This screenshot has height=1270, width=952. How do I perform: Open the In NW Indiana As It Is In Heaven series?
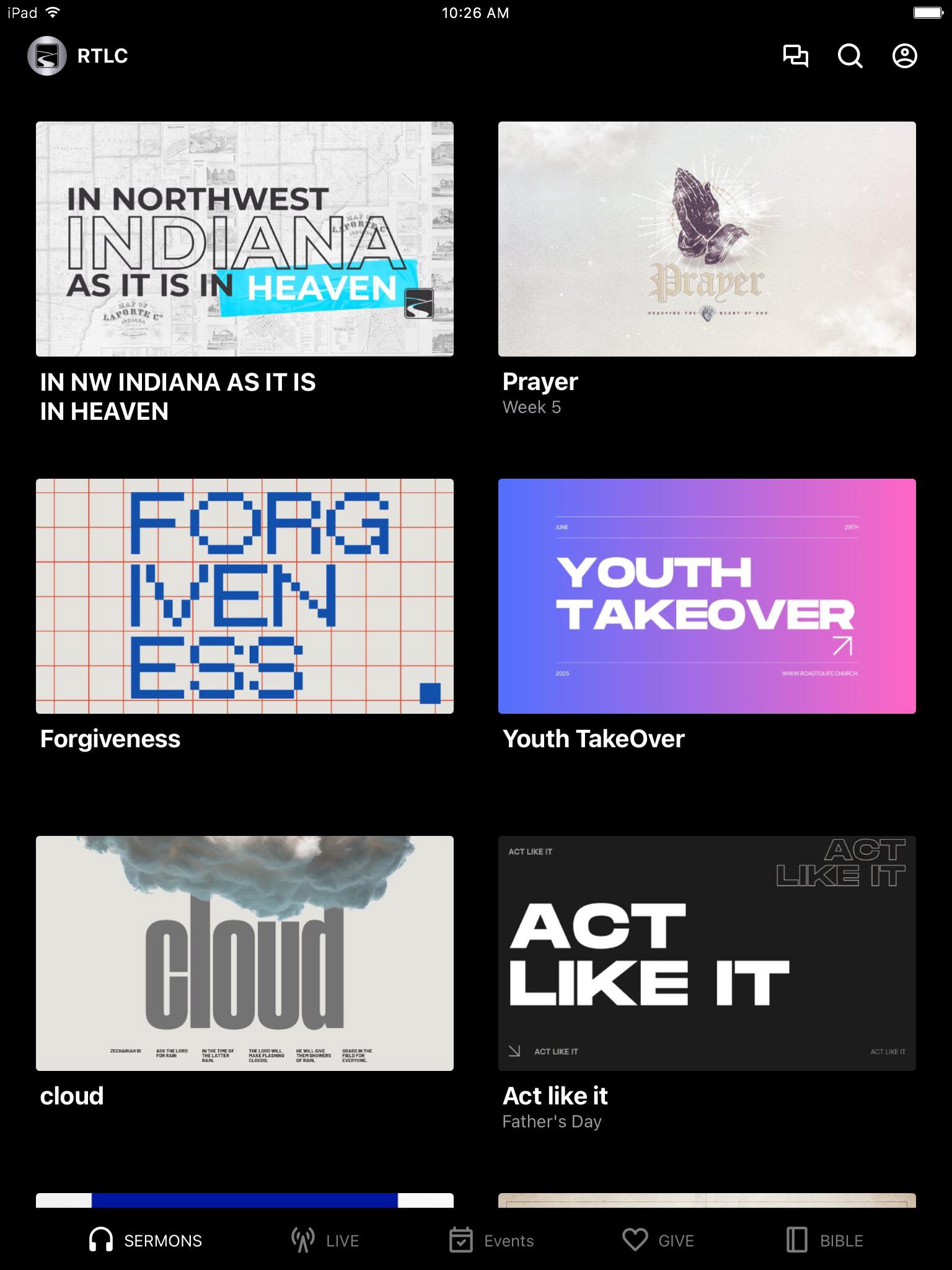click(x=245, y=239)
